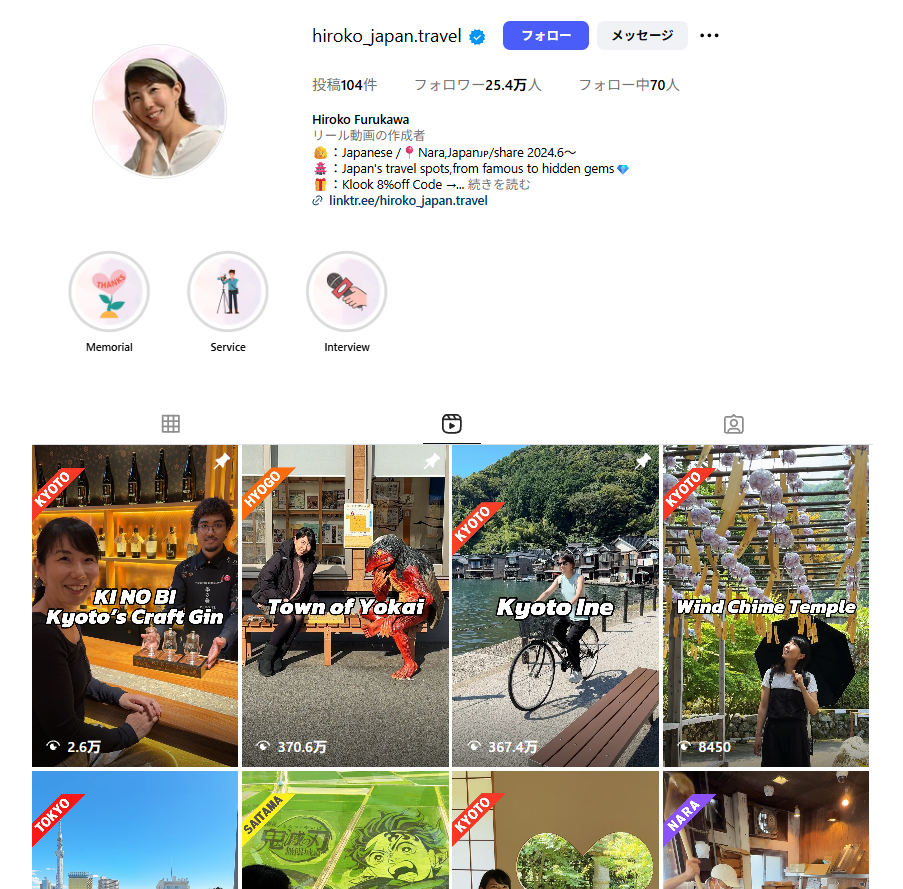View the followers list (フォロワー25.4万人)

(477, 86)
